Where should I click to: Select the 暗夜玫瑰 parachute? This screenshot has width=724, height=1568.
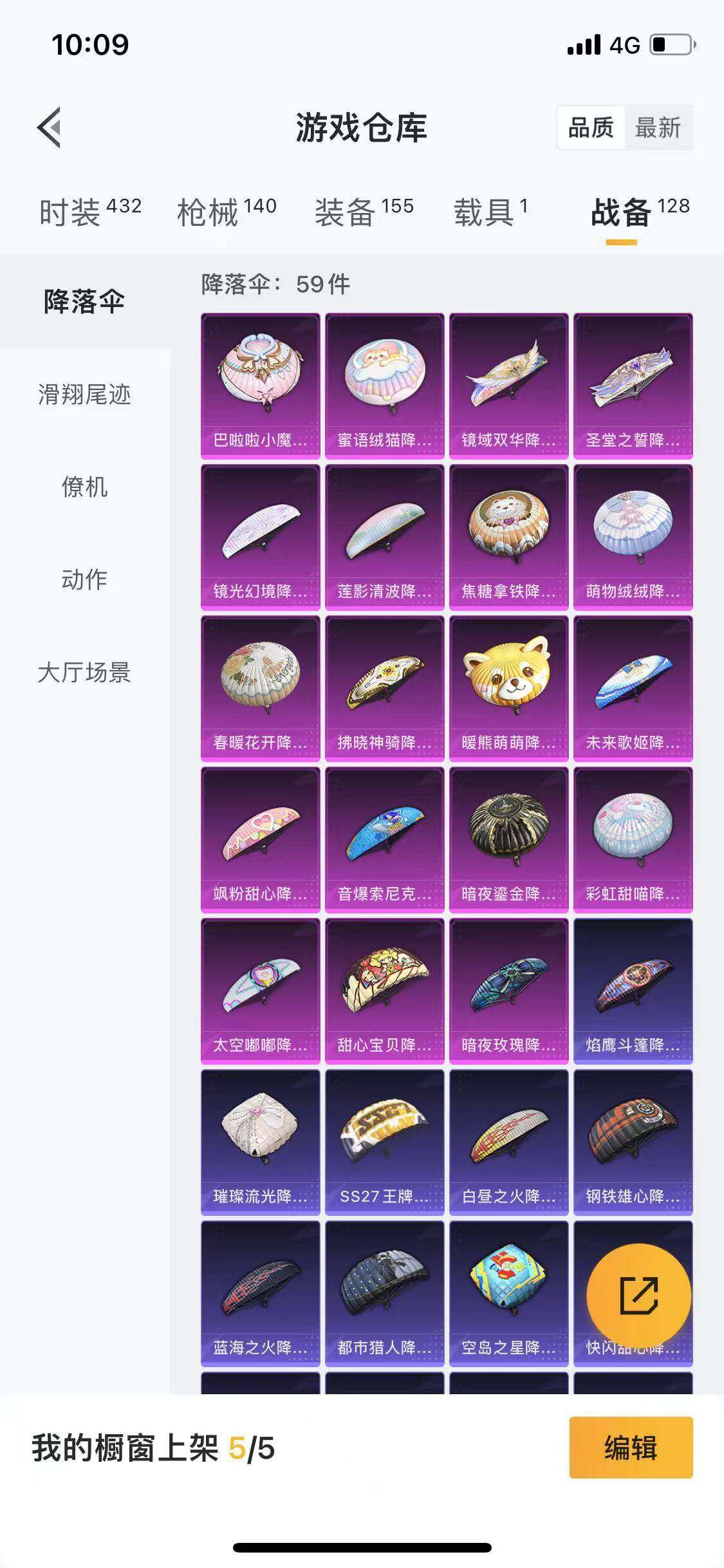(x=508, y=988)
